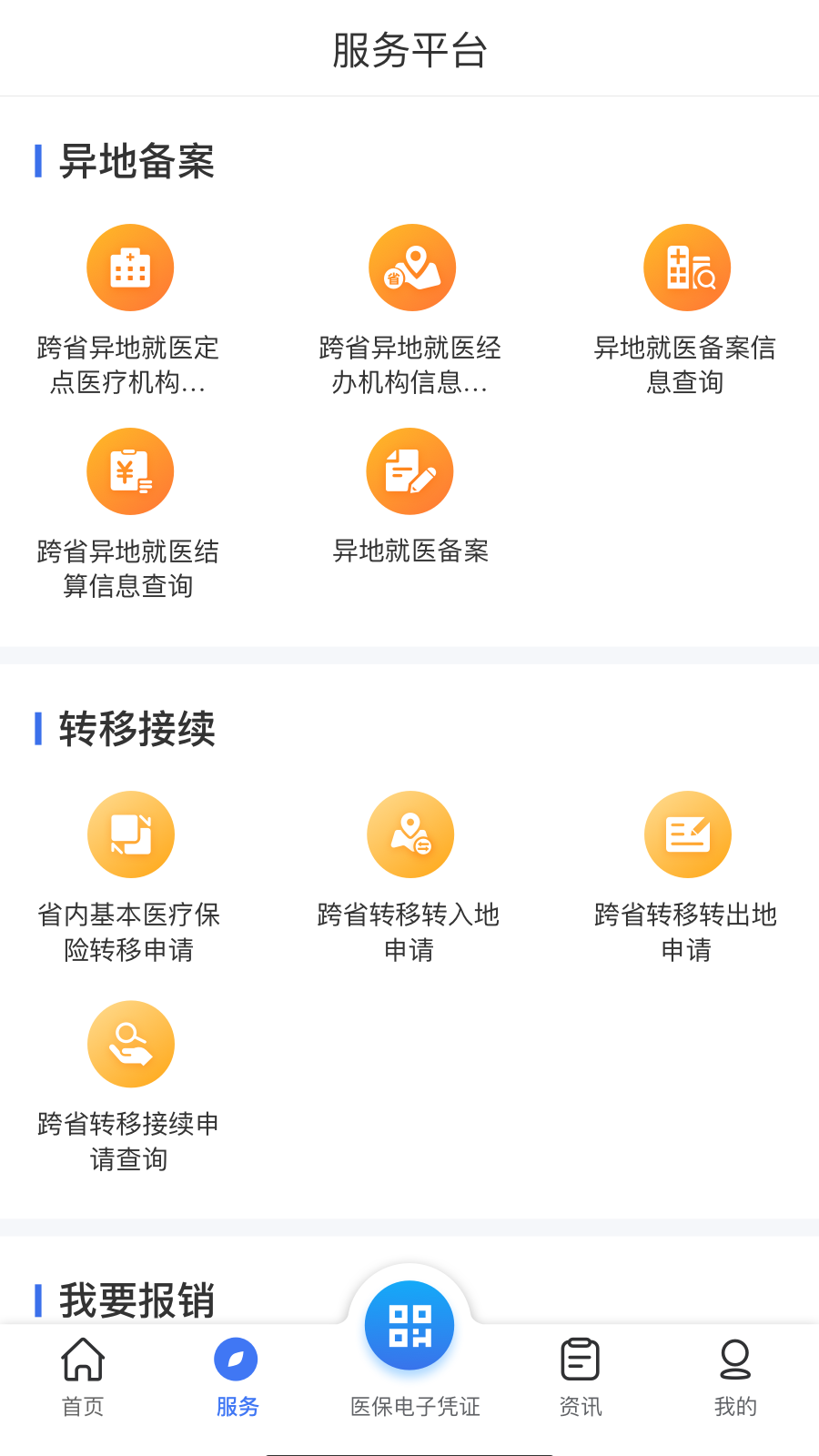This screenshot has height=1456, width=819.
Task: Open 省内基本医疗保险转移申请 icon
Action: (130, 834)
